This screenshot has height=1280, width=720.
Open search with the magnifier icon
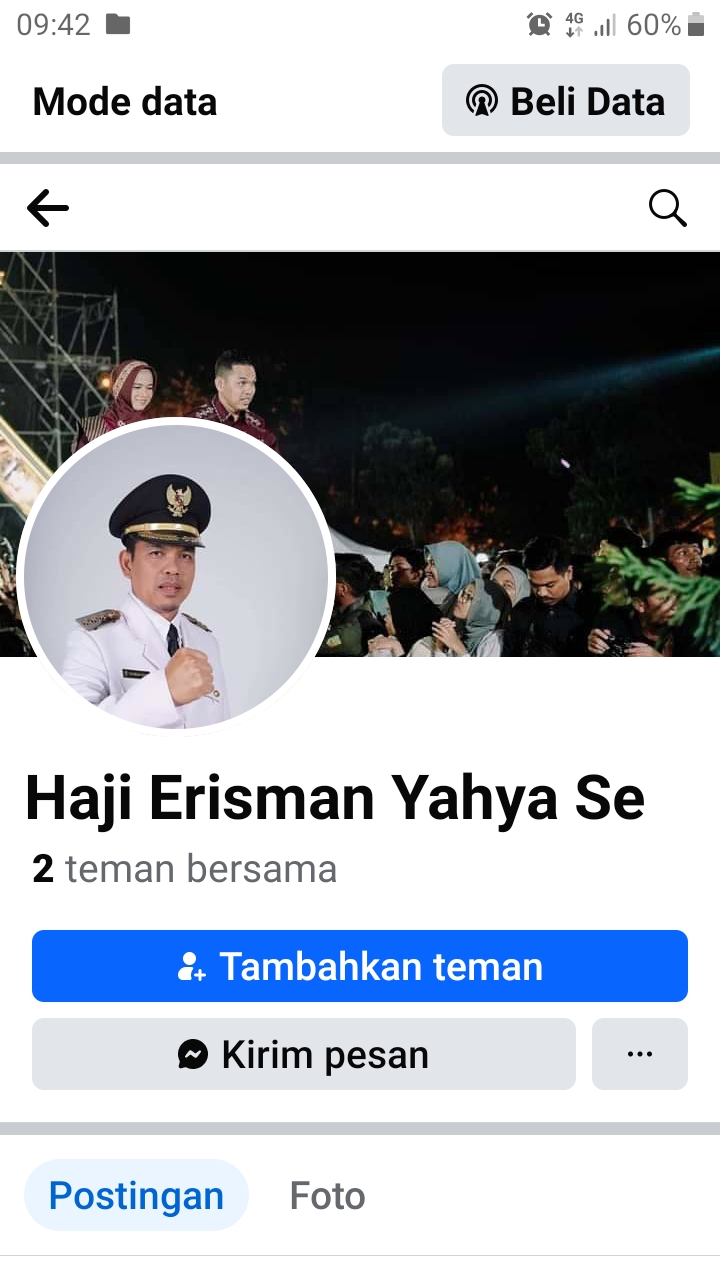[667, 209]
